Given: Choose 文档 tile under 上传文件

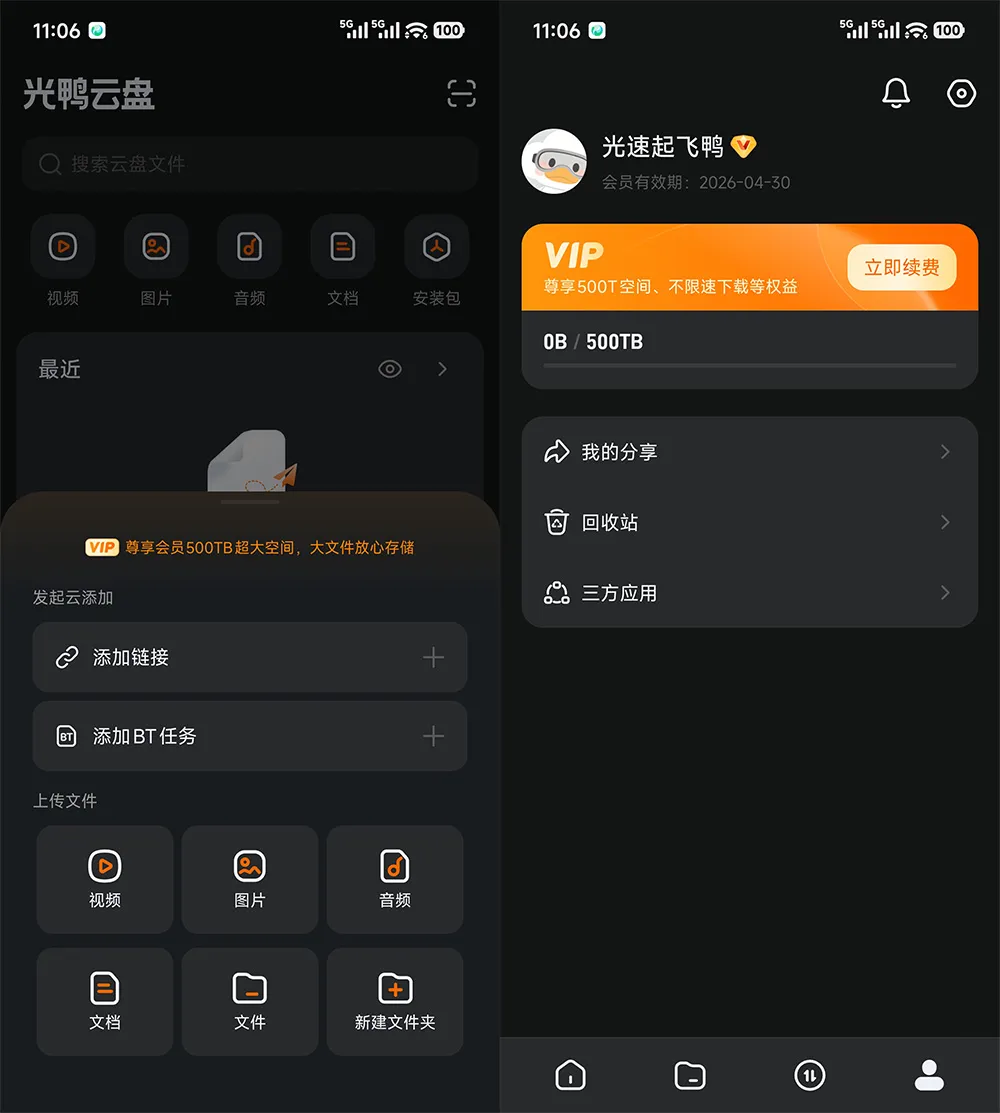Looking at the screenshot, I should (x=105, y=1001).
